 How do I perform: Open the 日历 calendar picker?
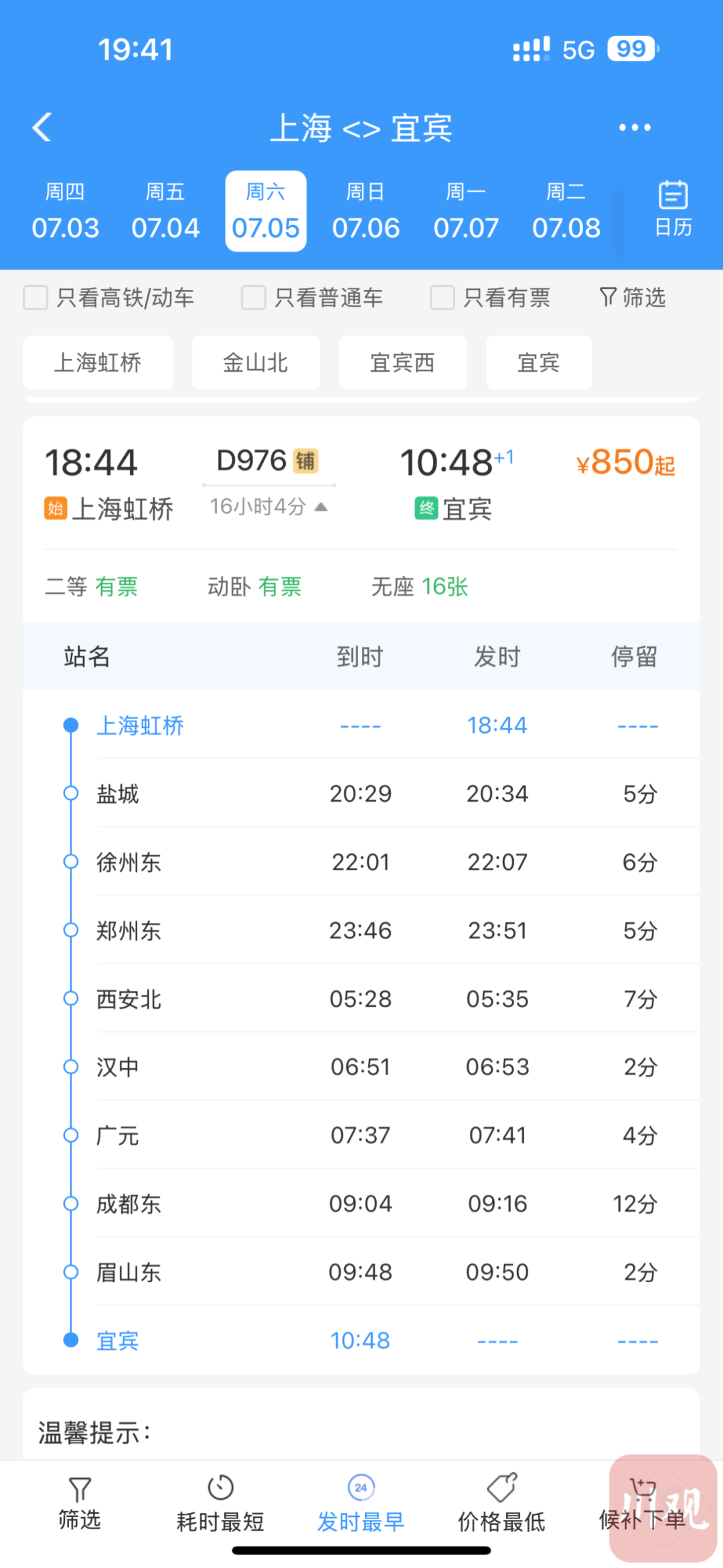tap(673, 209)
